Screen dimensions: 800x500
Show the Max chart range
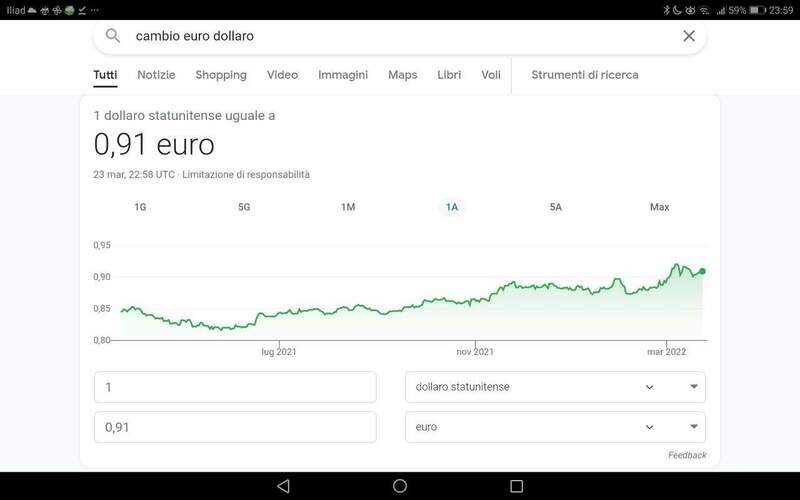coord(659,207)
